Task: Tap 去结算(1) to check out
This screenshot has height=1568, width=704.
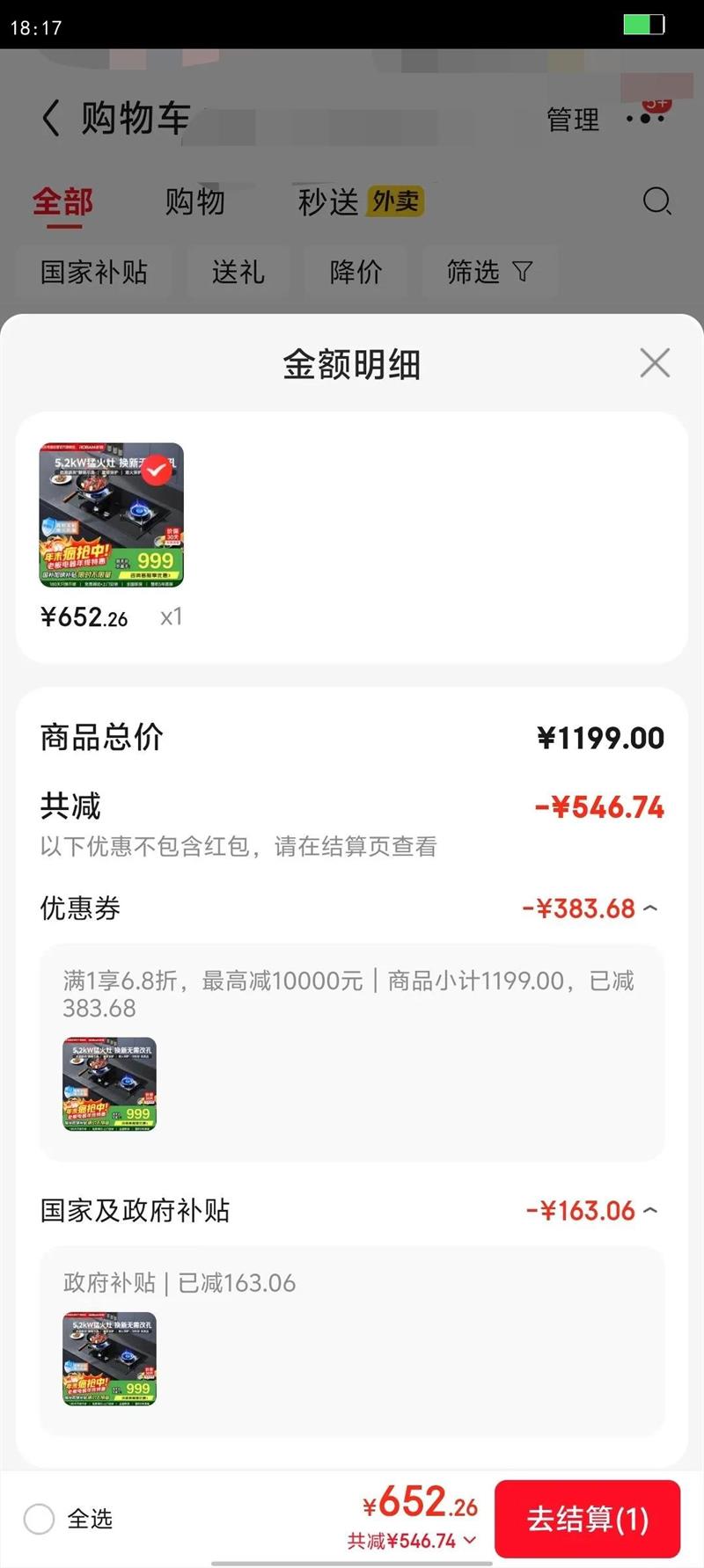Action: coord(587,1519)
